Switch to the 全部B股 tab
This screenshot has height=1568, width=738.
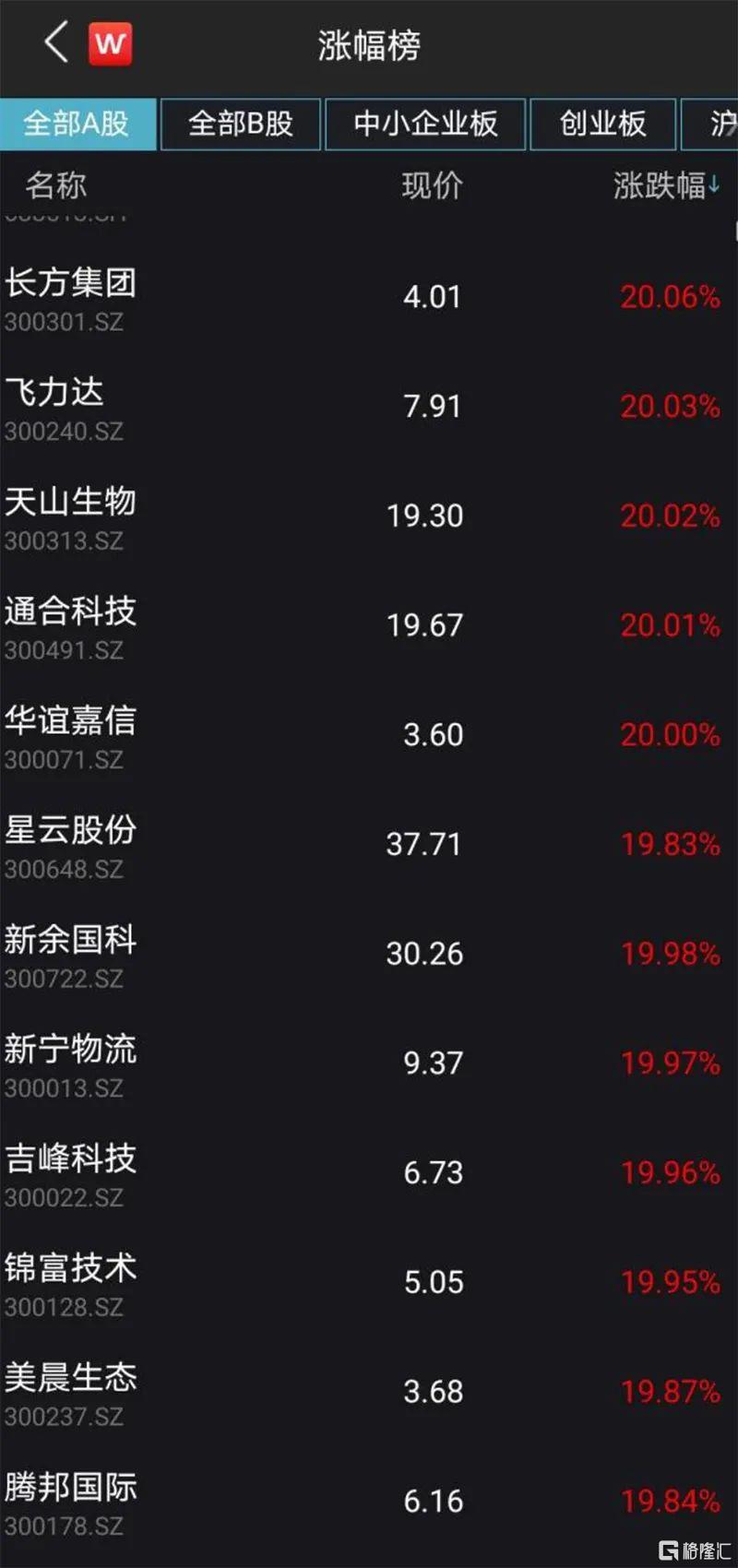tap(241, 124)
